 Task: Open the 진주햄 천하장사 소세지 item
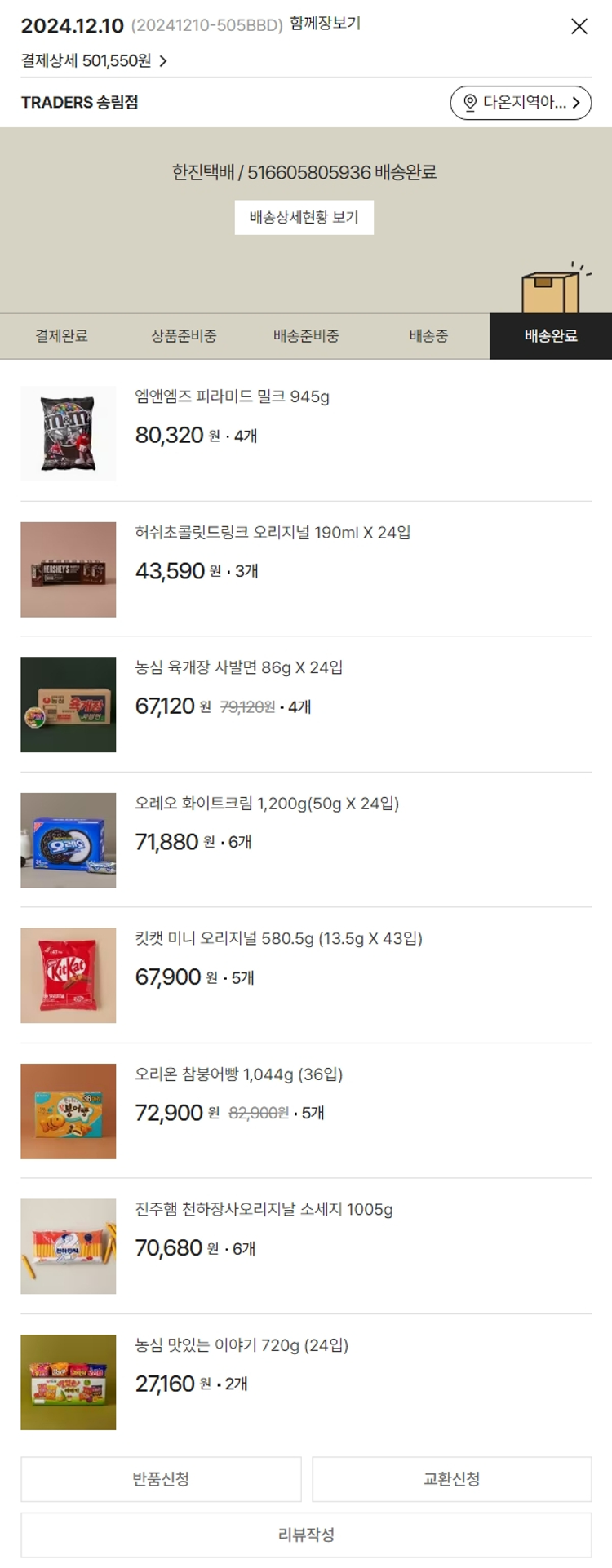click(264, 1210)
